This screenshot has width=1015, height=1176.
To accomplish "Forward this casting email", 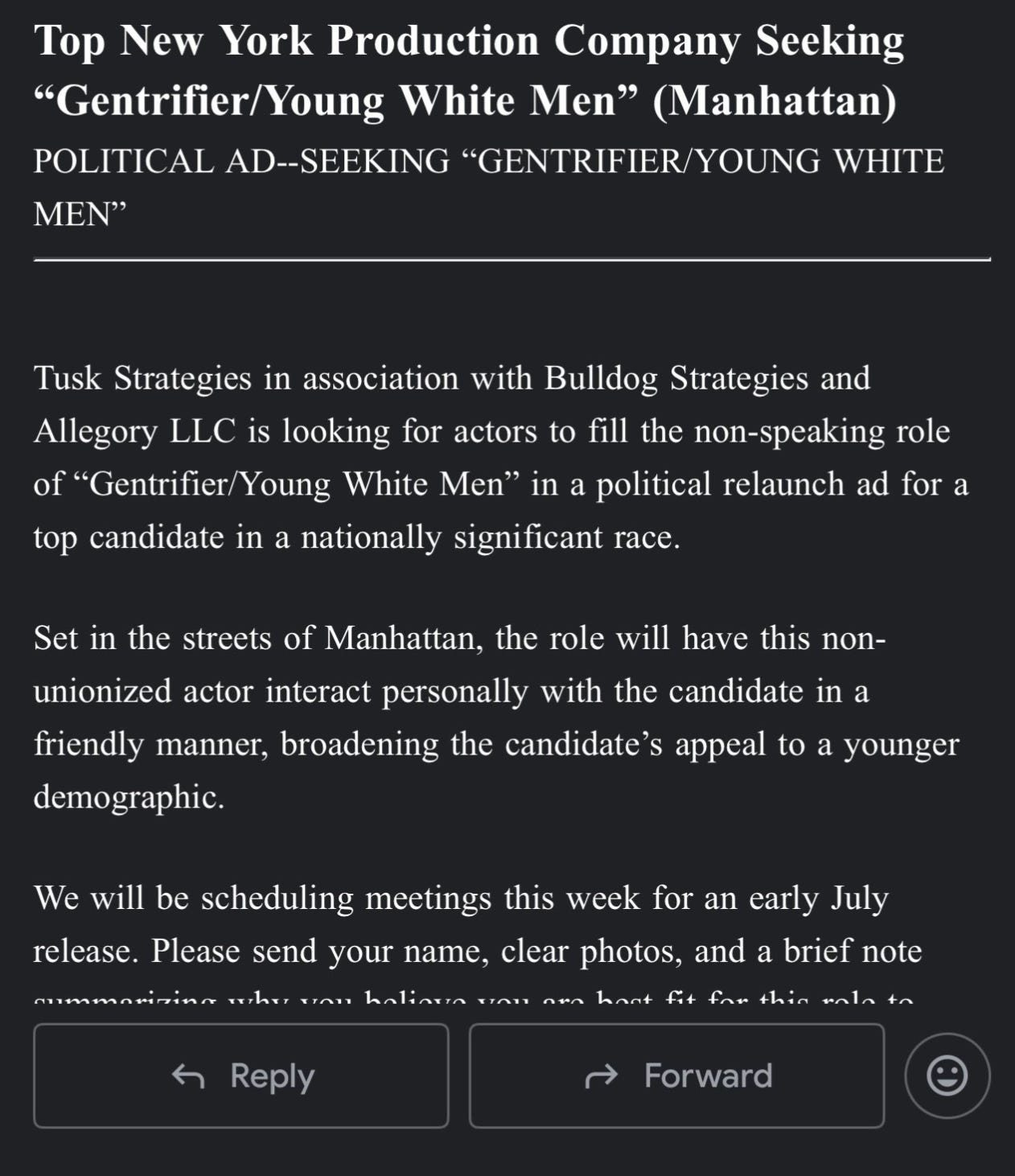I will [x=676, y=1075].
